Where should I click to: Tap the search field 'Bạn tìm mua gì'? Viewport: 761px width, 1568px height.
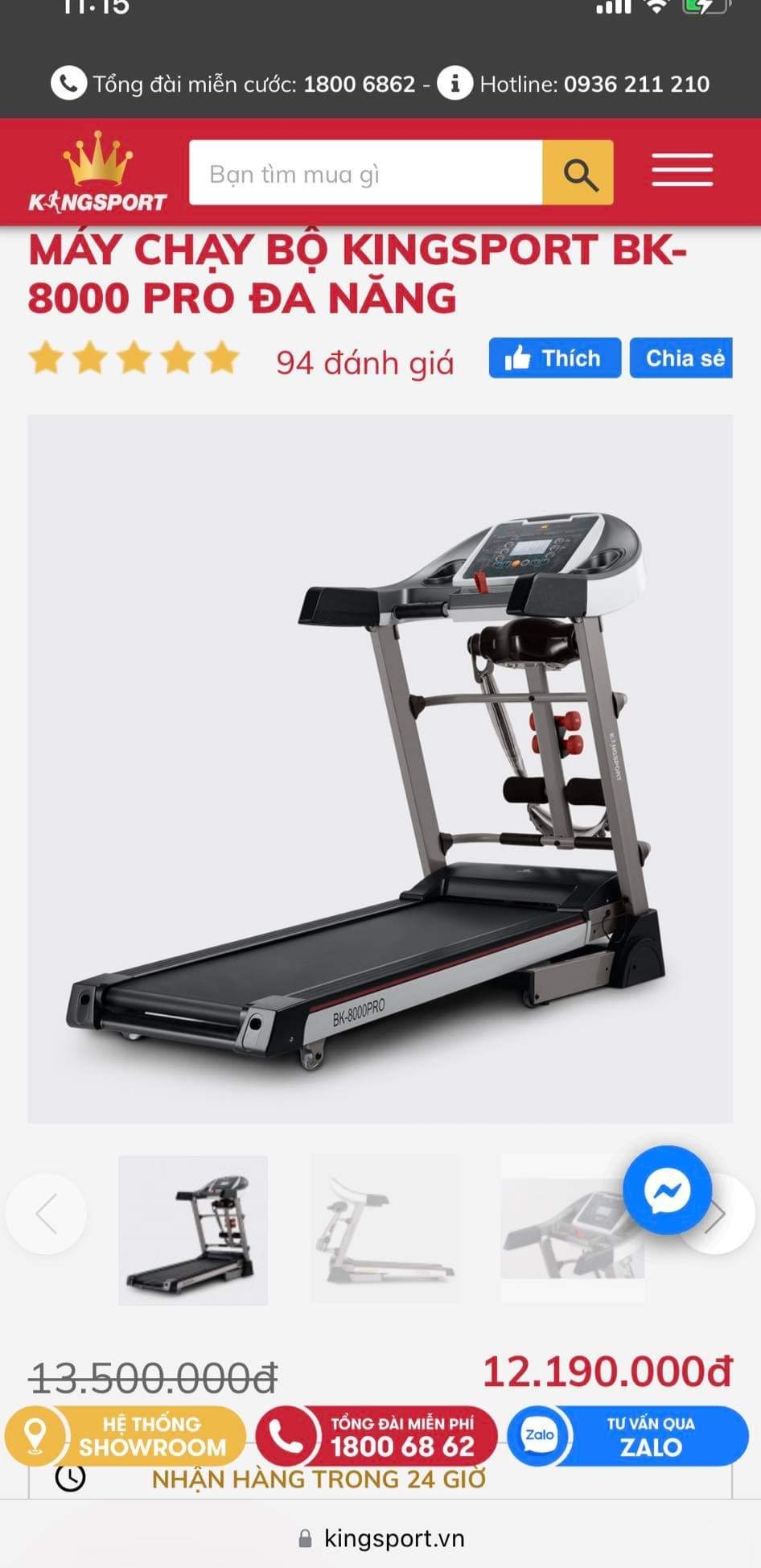366,173
